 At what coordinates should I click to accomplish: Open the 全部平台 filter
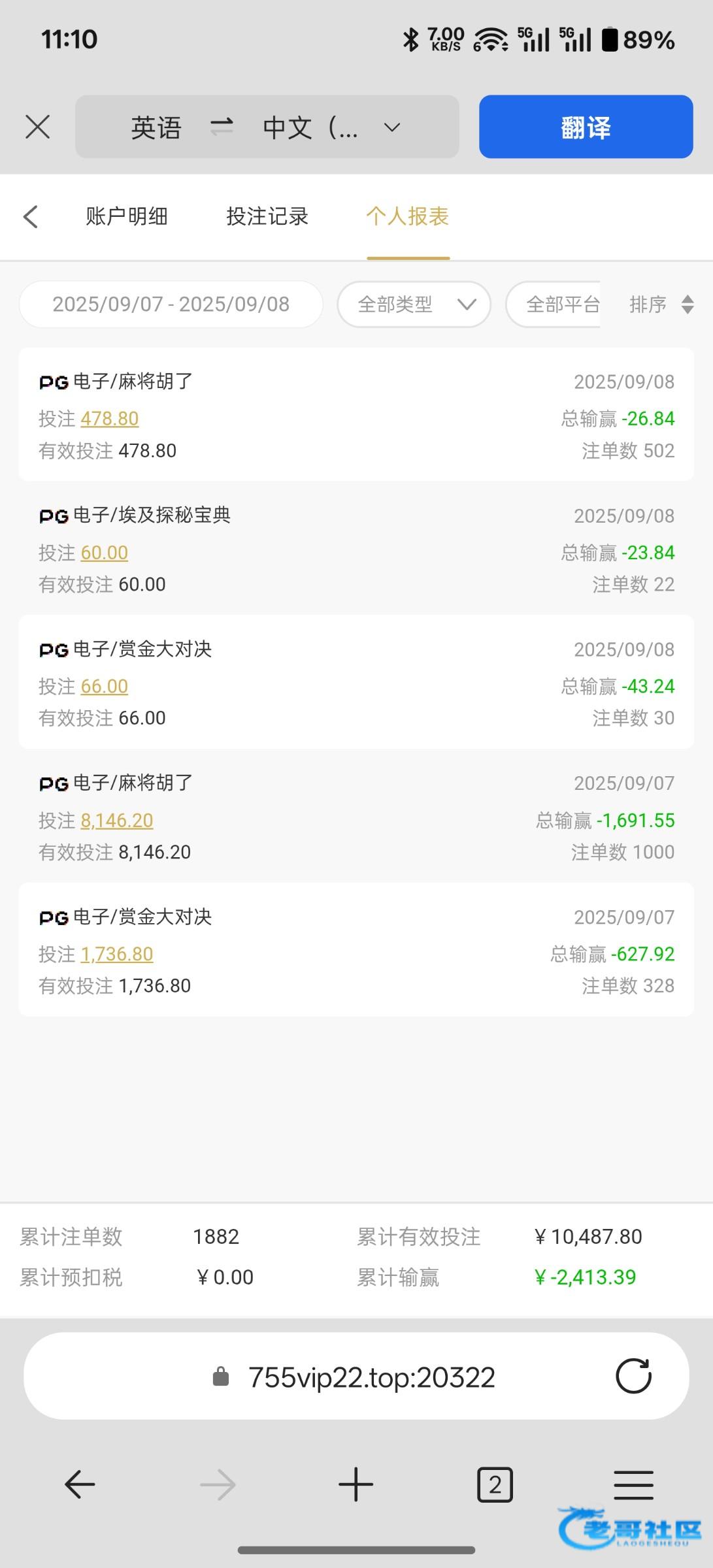(554, 304)
